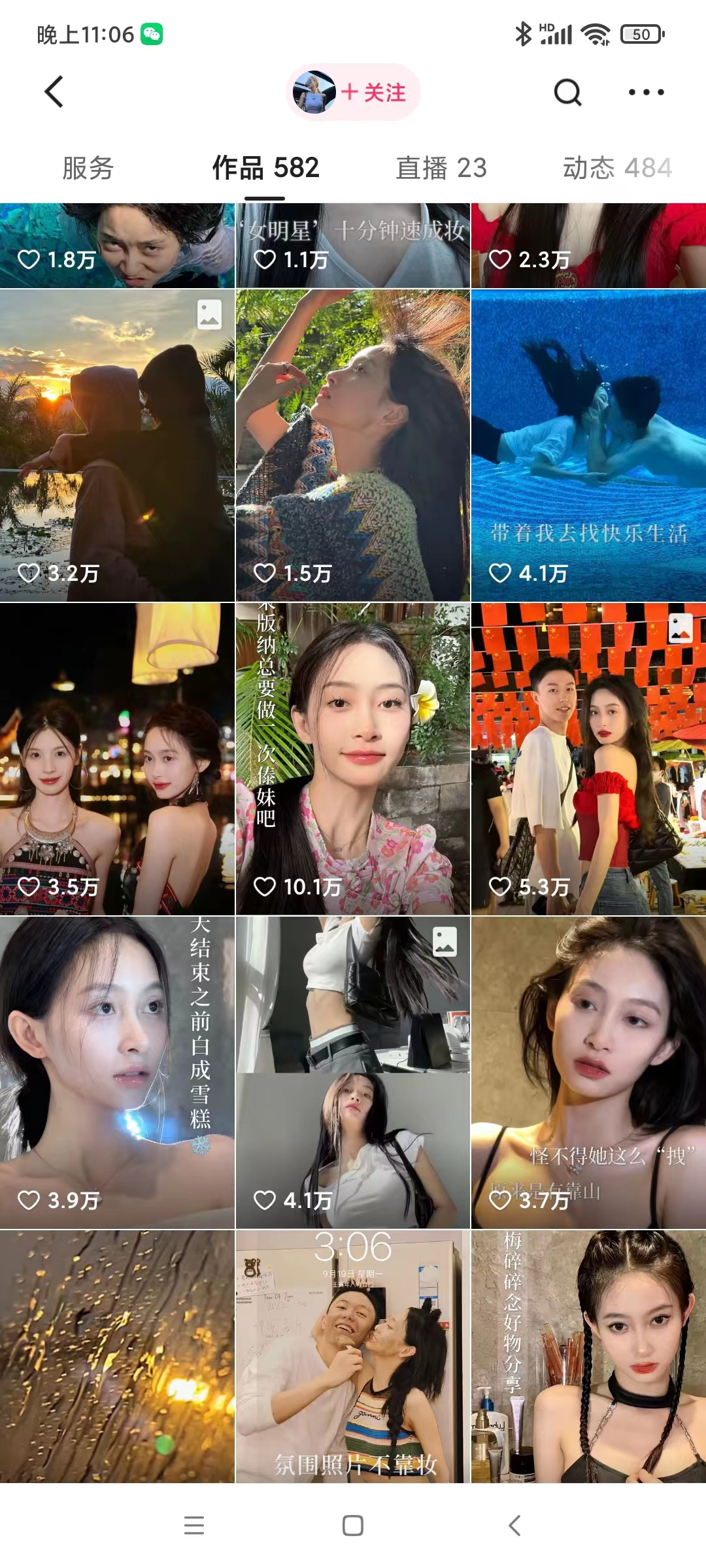View the video captioned 怪不得她这么"拽"
The width and height of the screenshot is (706, 1568).
click(588, 1073)
